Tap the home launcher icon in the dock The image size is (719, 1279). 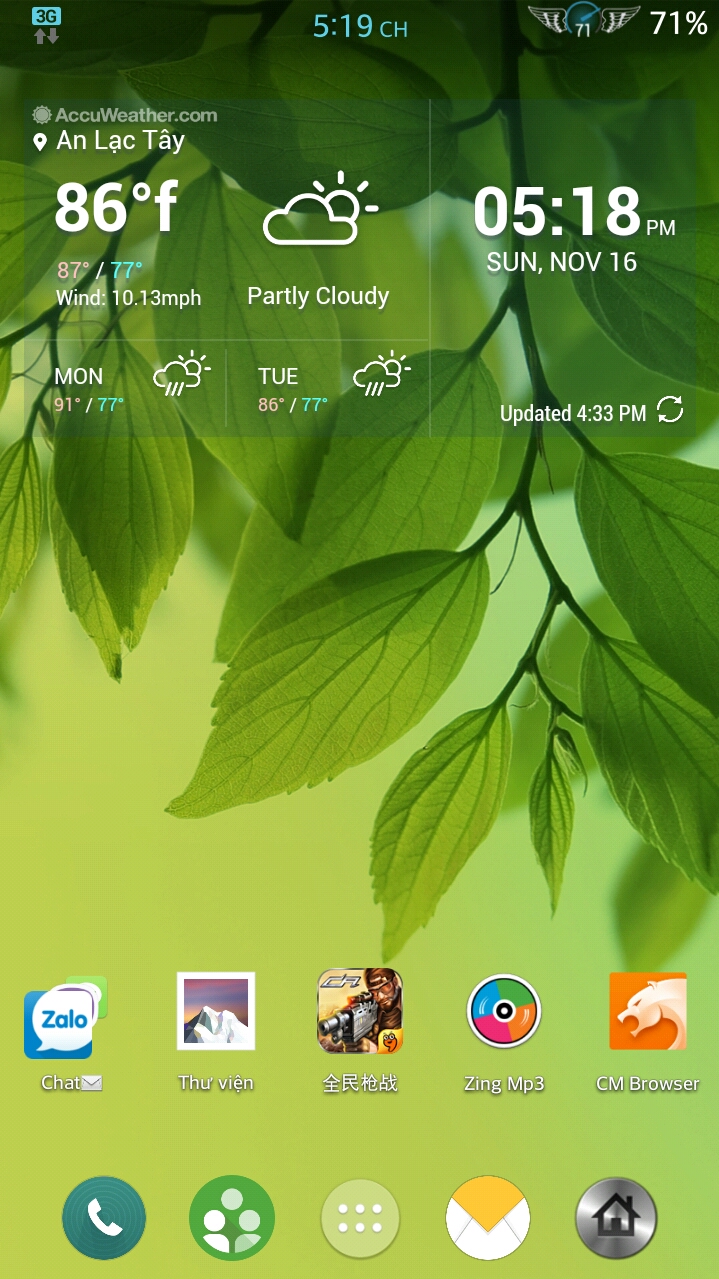coord(616,1218)
